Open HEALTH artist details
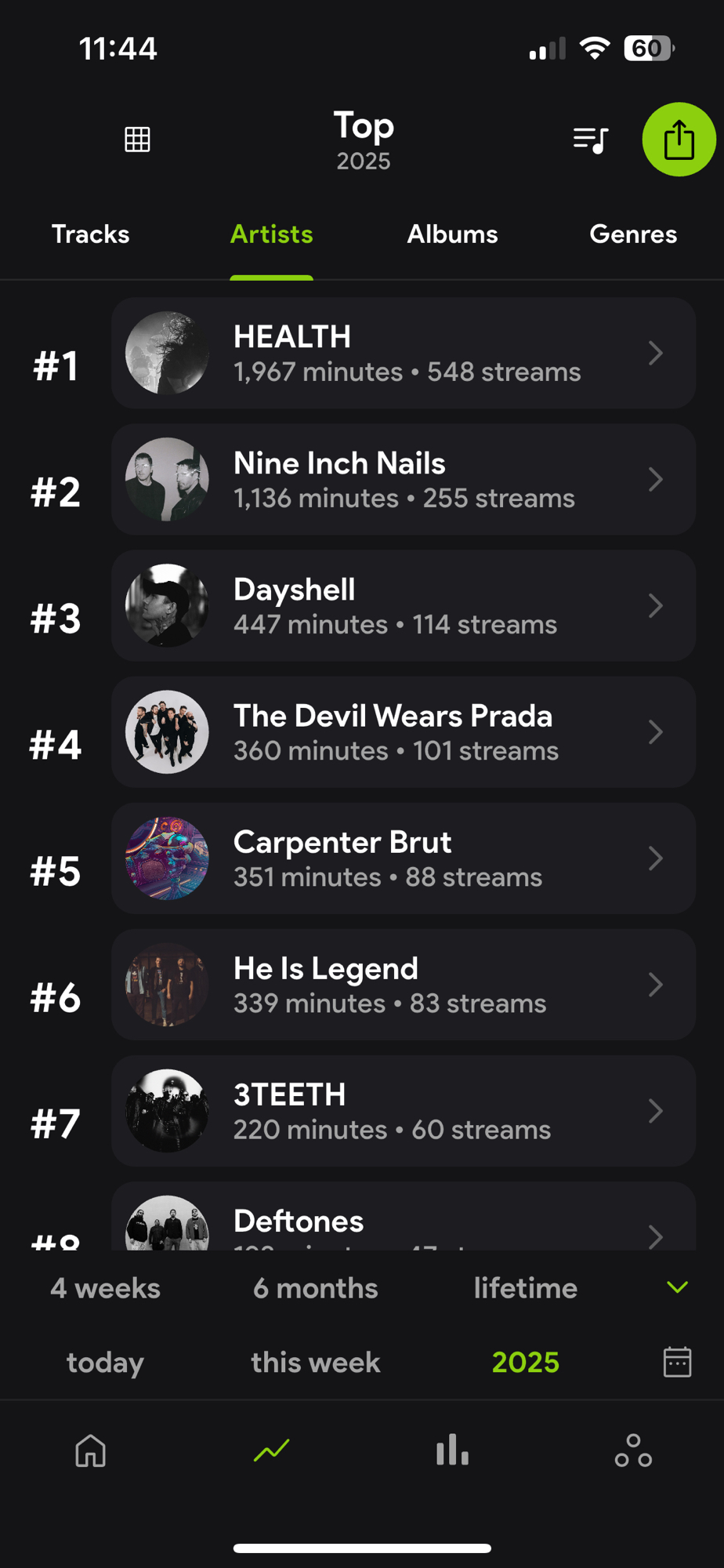 tap(403, 353)
